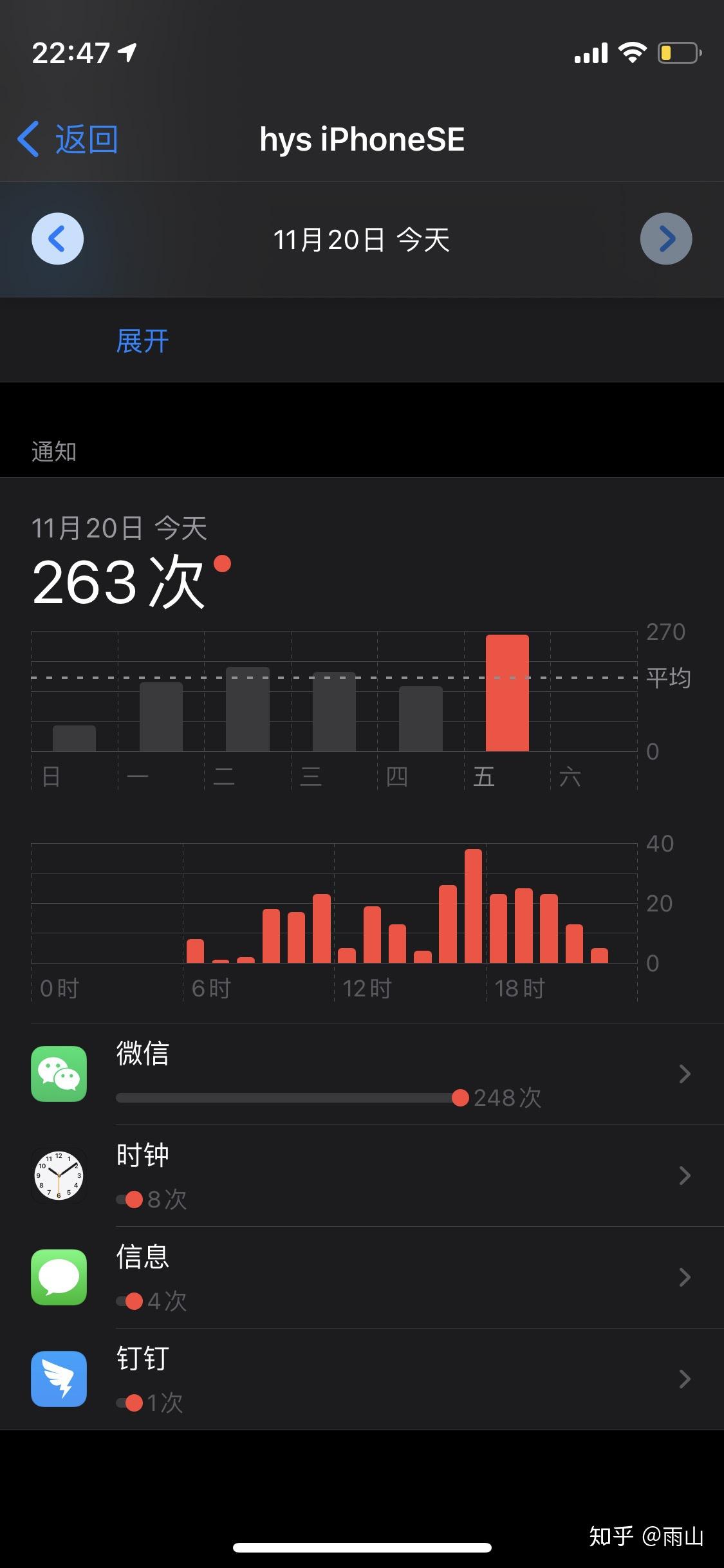The width and height of the screenshot is (724, 1568).
Task: Tap the red dot next to 4次 count
Action: tap(134, 1301)
